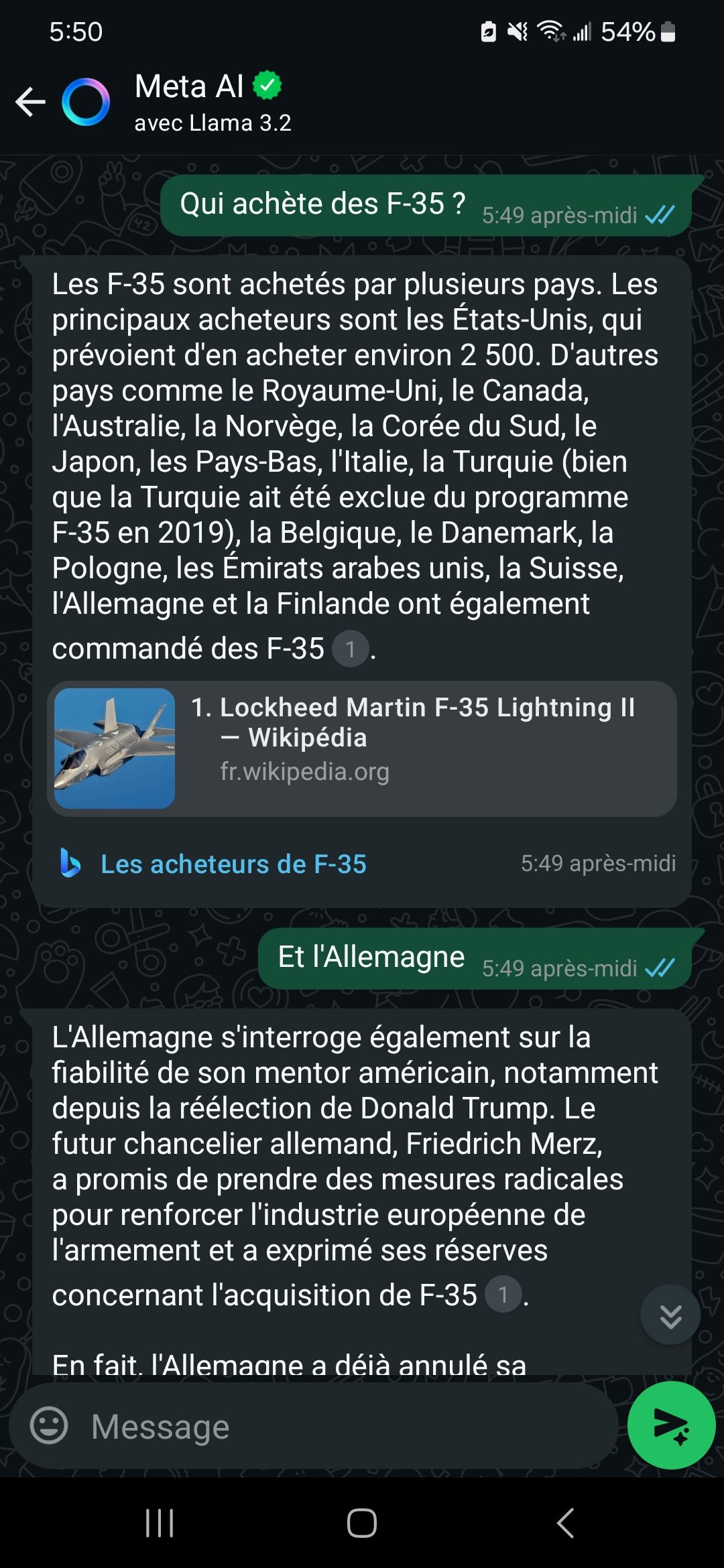Open recent apps from navigation bar
This screenshot has width=724, height=1568.
[160, 1522]
